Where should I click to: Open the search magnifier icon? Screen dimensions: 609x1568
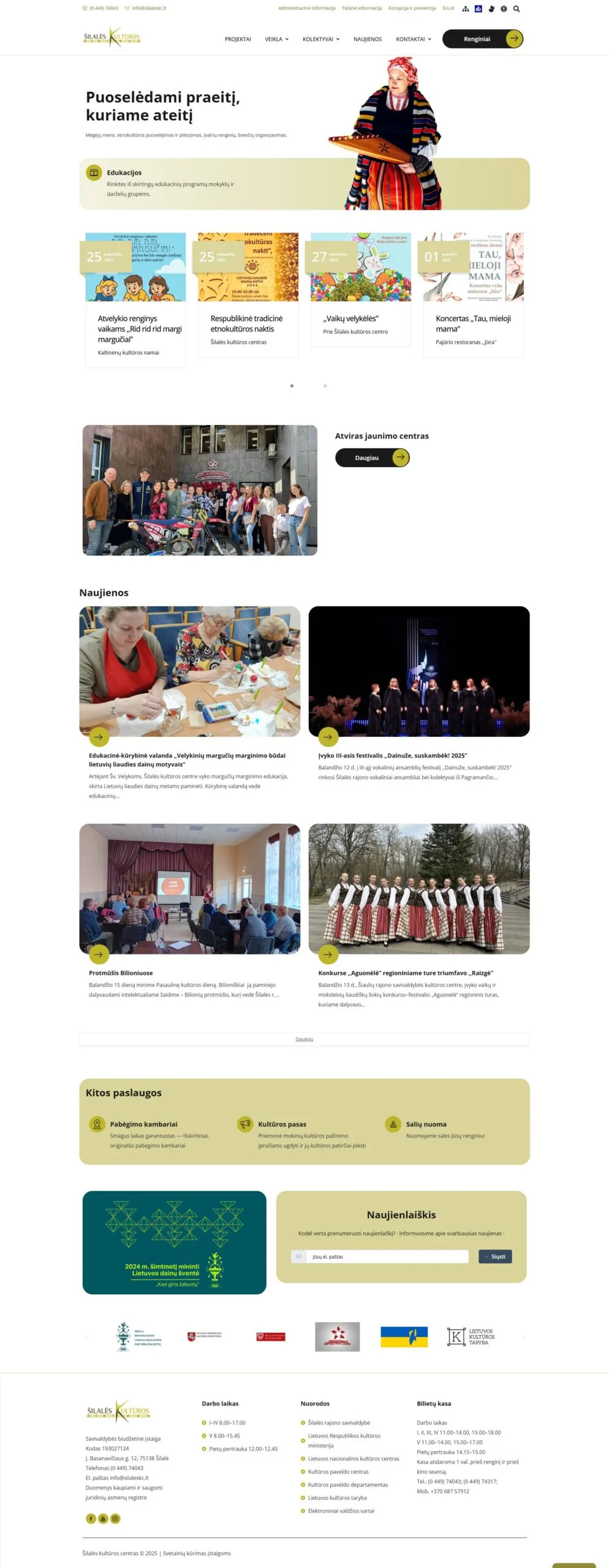pos(516,9)
